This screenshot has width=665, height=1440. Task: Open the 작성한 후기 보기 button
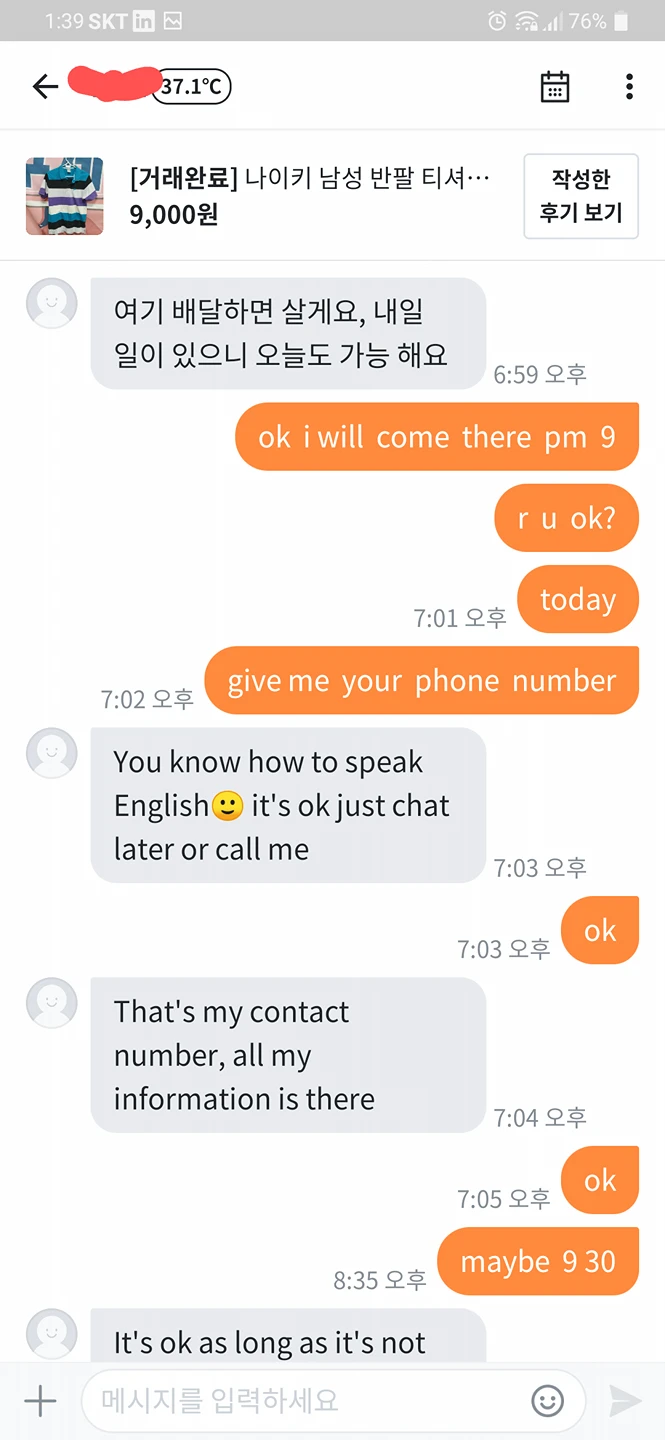580,196
